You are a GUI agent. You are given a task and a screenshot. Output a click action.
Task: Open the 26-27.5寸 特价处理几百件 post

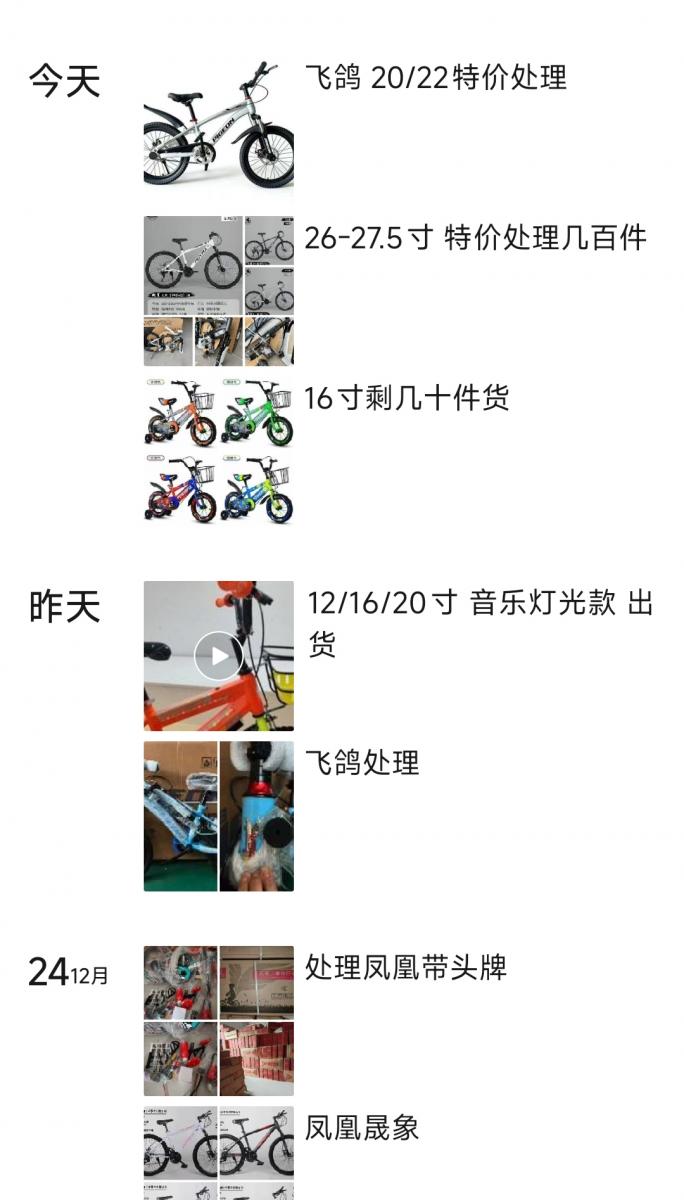[476, 238]
